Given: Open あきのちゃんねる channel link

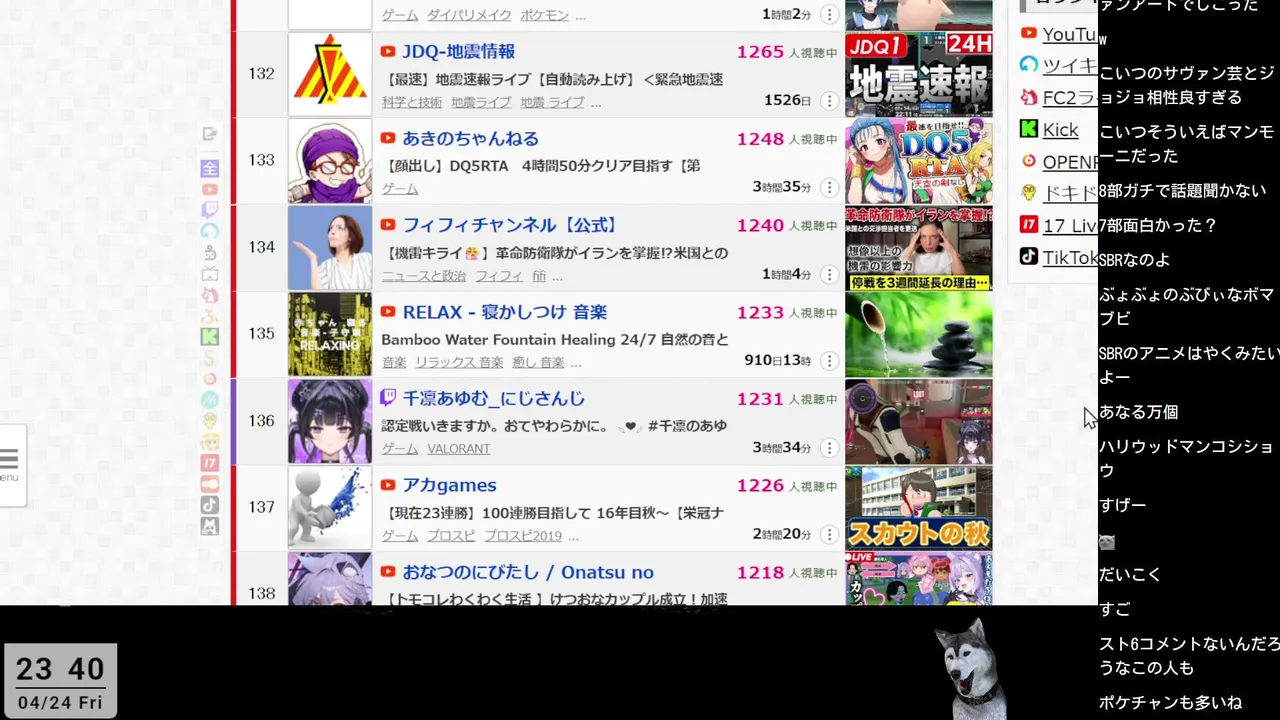Looking at the screenshot, I should (x=470, y=139).
